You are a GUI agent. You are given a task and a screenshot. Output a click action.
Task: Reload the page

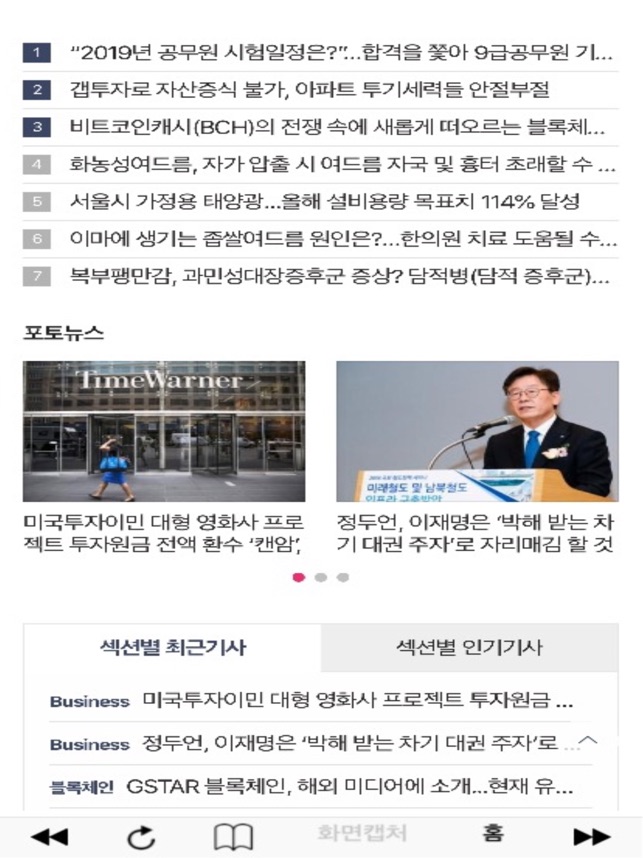point(142,836)
